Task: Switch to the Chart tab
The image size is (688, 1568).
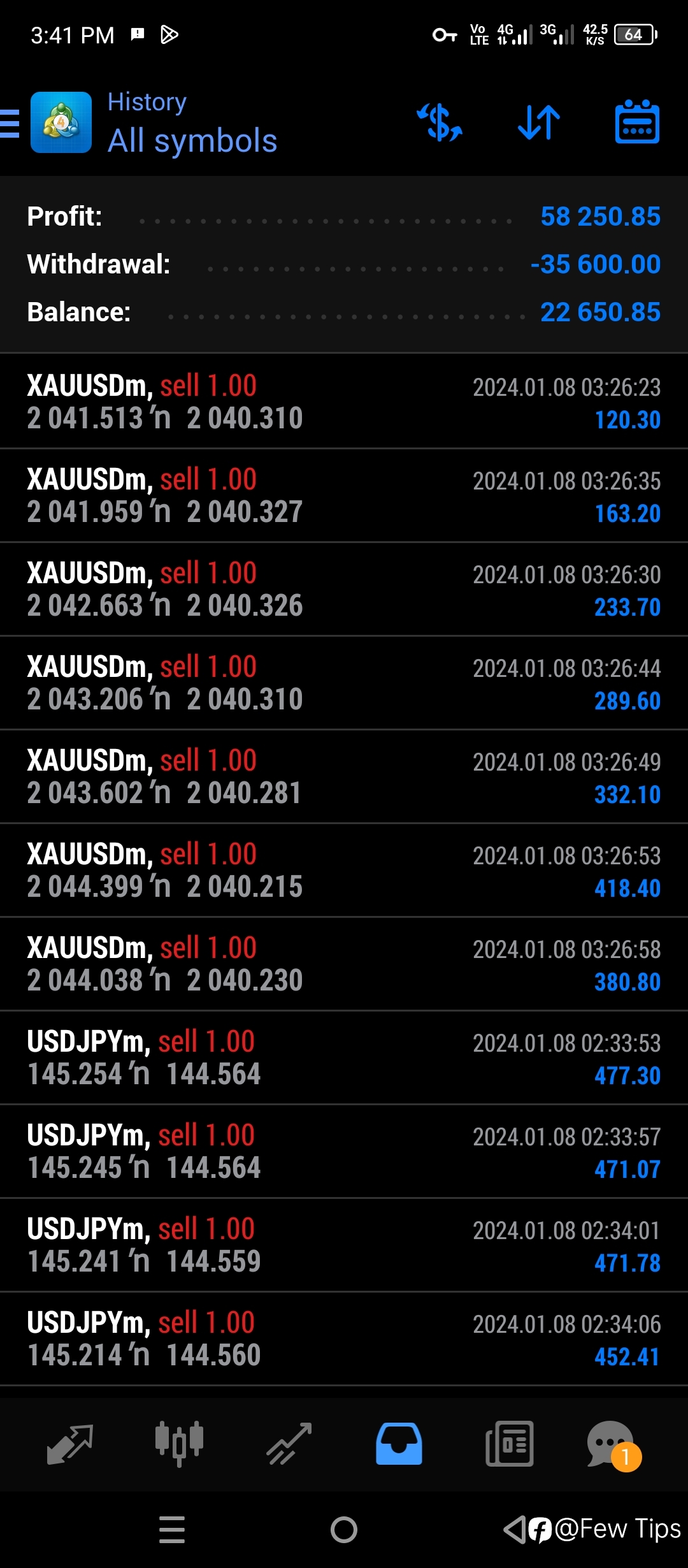Action: (179, 1444)
